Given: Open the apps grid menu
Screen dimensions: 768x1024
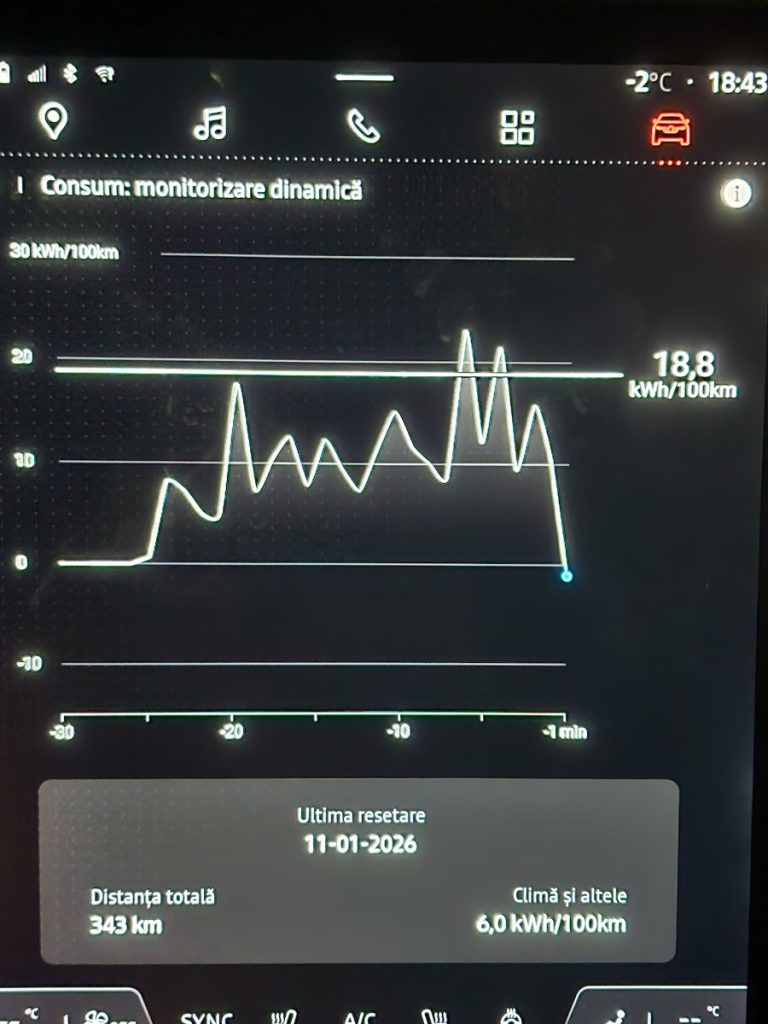Looking at the screenshot, I should click(x=517, y=127).
